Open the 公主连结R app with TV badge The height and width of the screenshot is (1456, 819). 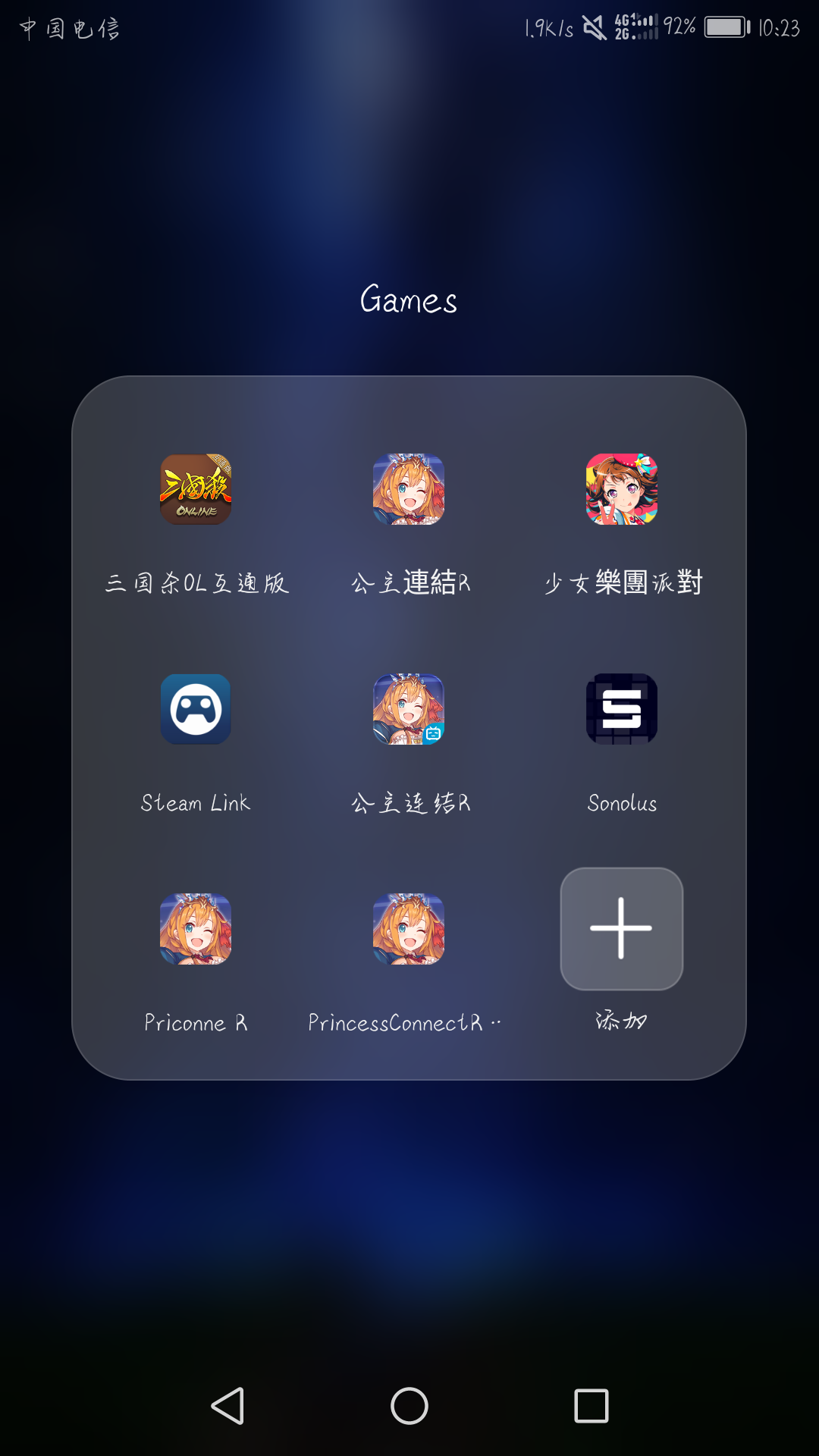point(409,711)
